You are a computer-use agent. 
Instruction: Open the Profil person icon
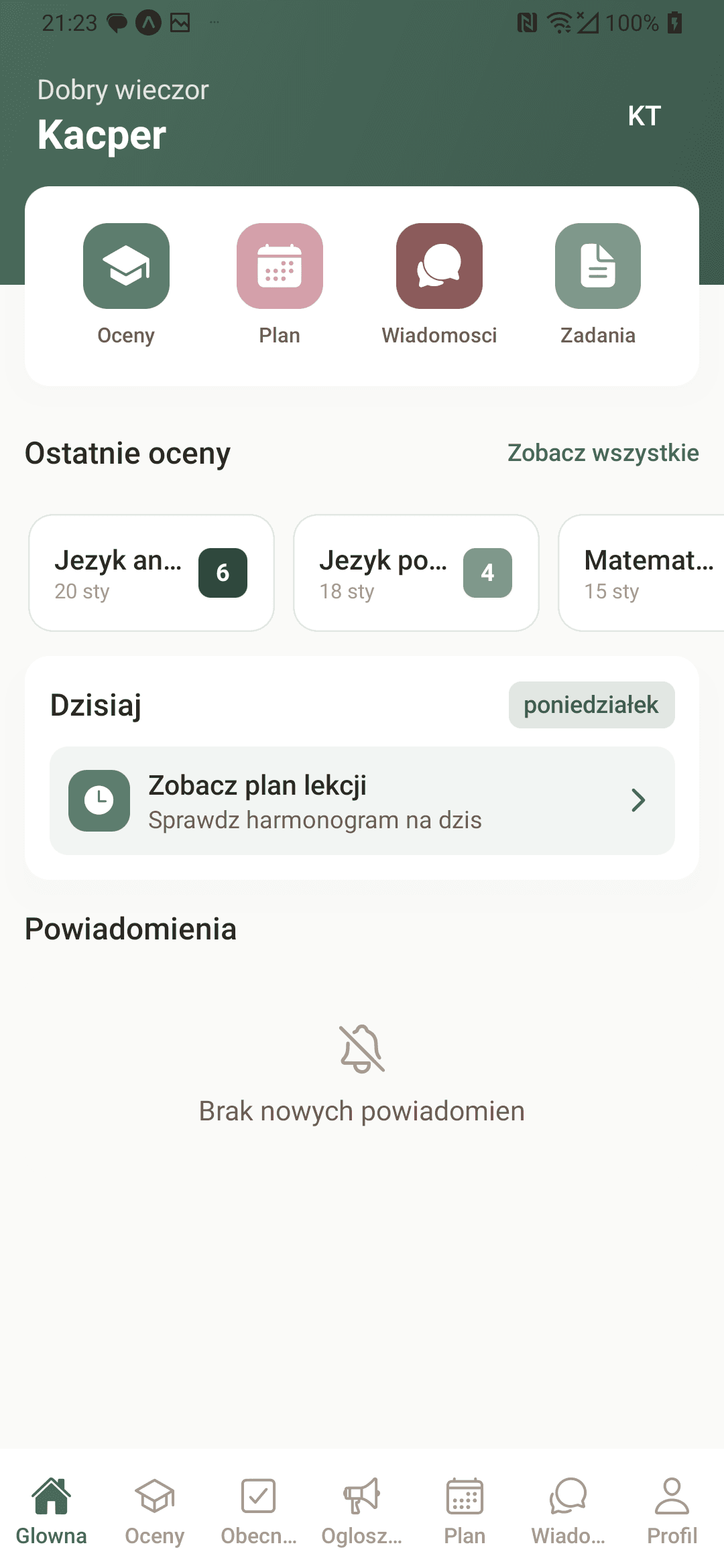671,1496
